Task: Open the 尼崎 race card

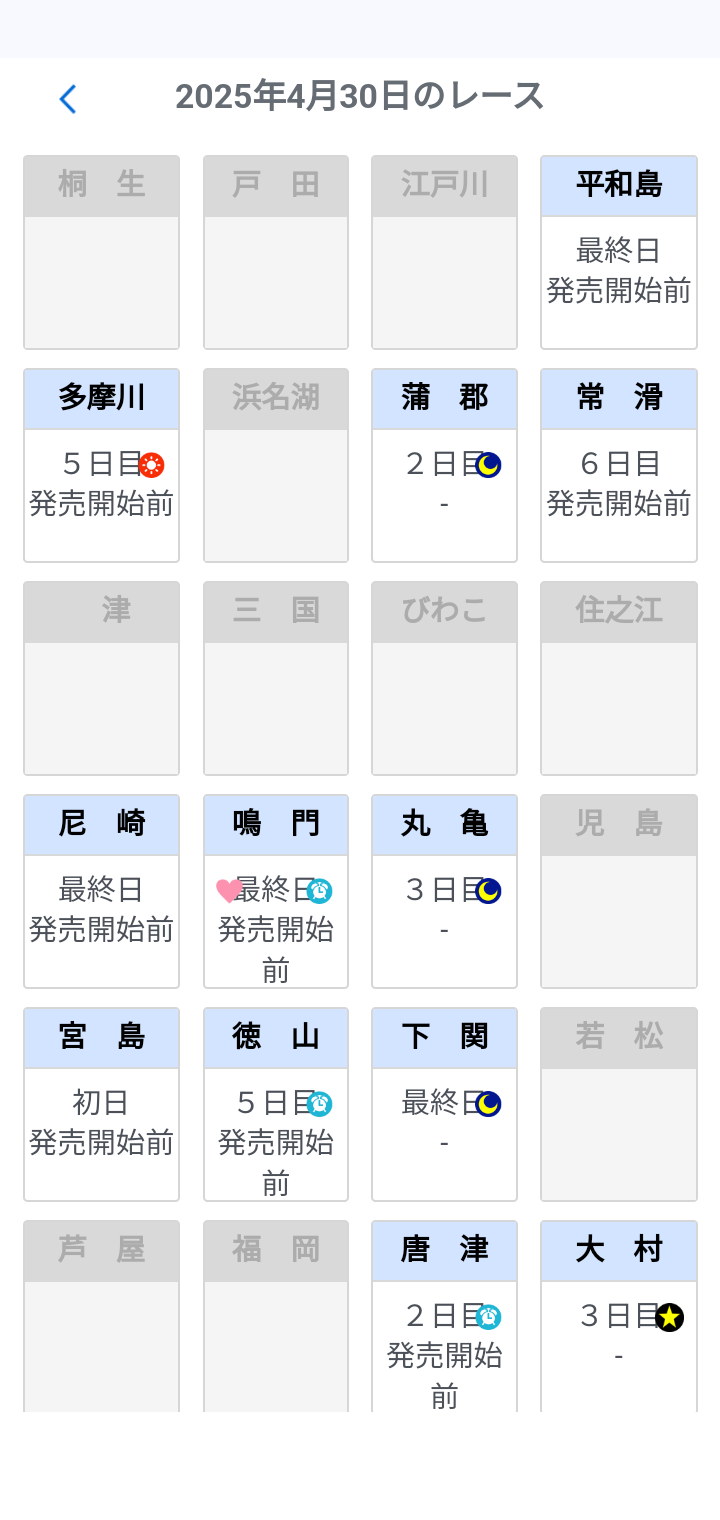Action: [x=101, y=891]
